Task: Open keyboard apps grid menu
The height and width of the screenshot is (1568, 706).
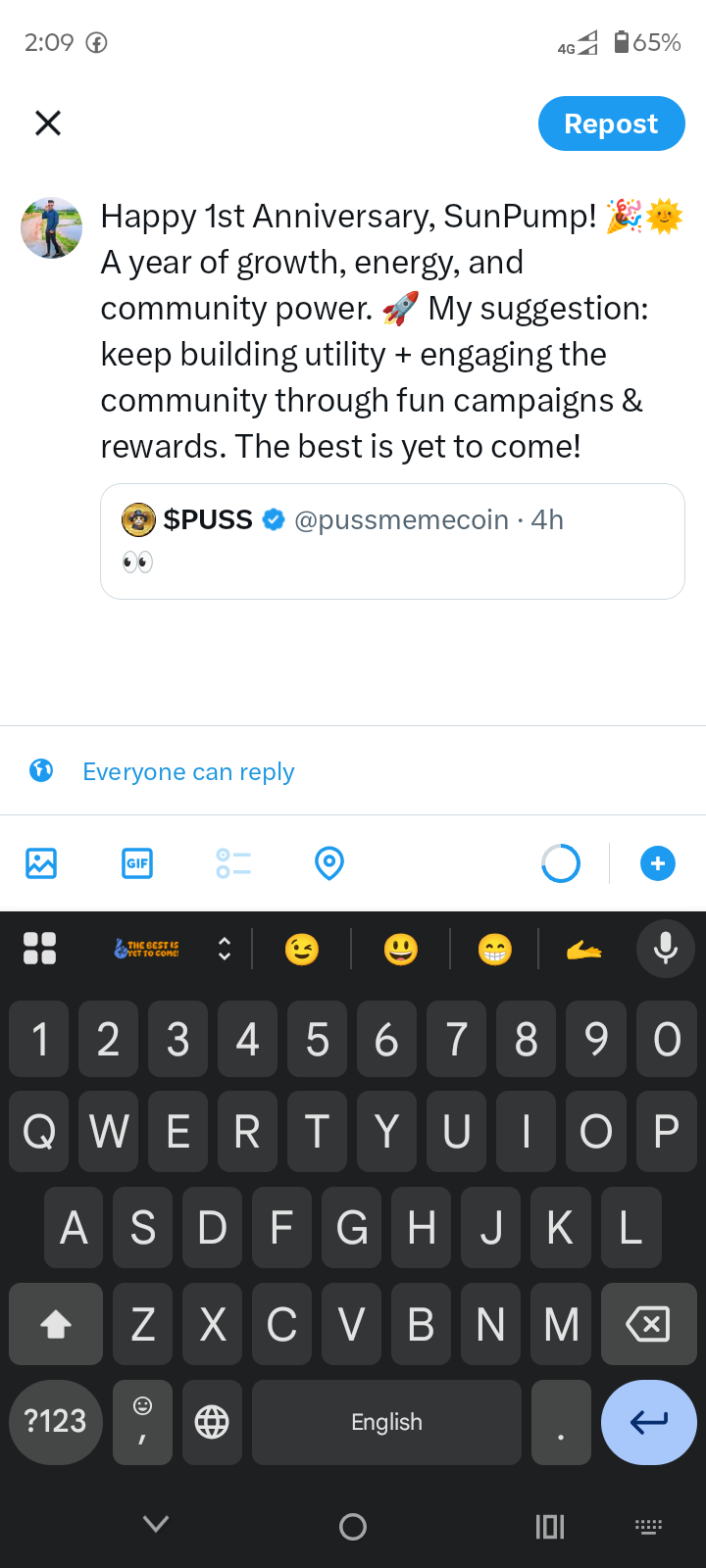Action: (39, 948)
